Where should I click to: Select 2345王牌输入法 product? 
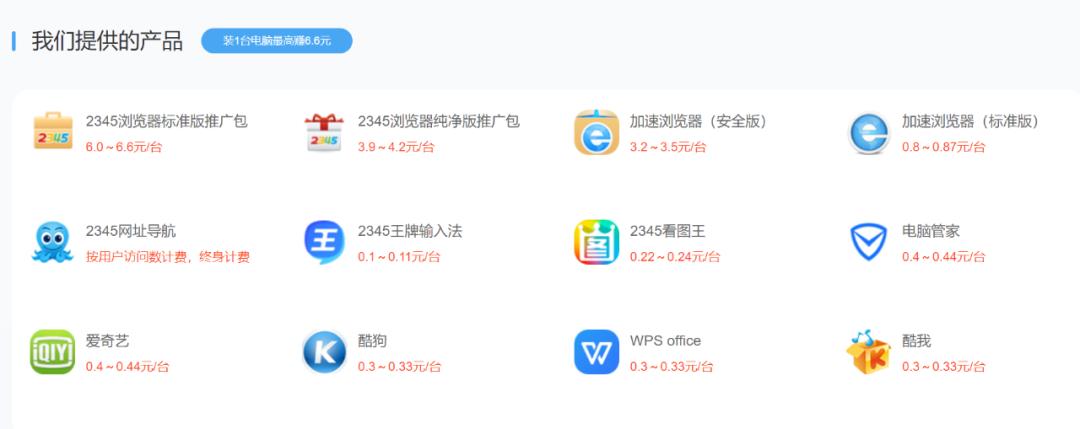pos(410,231)
